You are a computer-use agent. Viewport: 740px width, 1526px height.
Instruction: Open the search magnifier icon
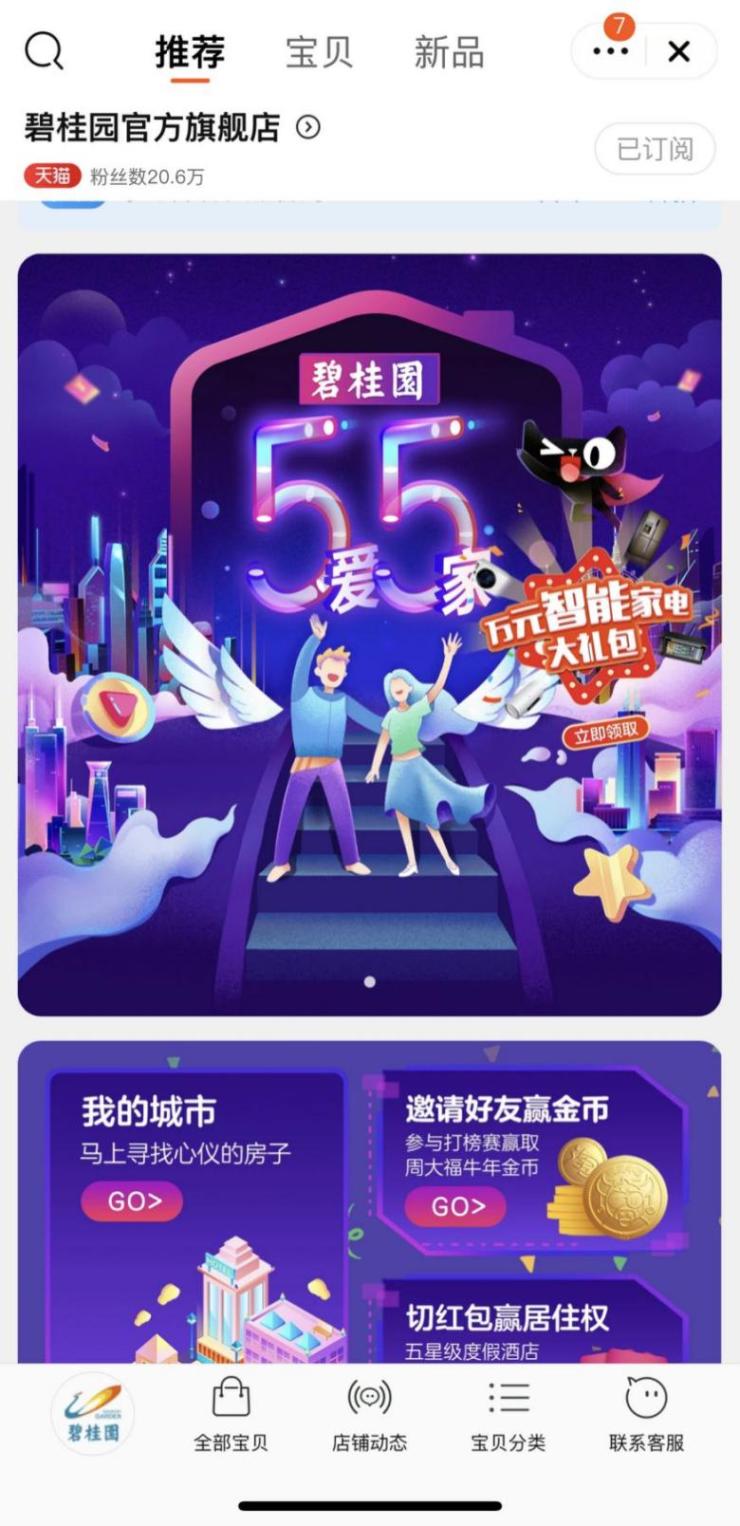pos(43,52)
